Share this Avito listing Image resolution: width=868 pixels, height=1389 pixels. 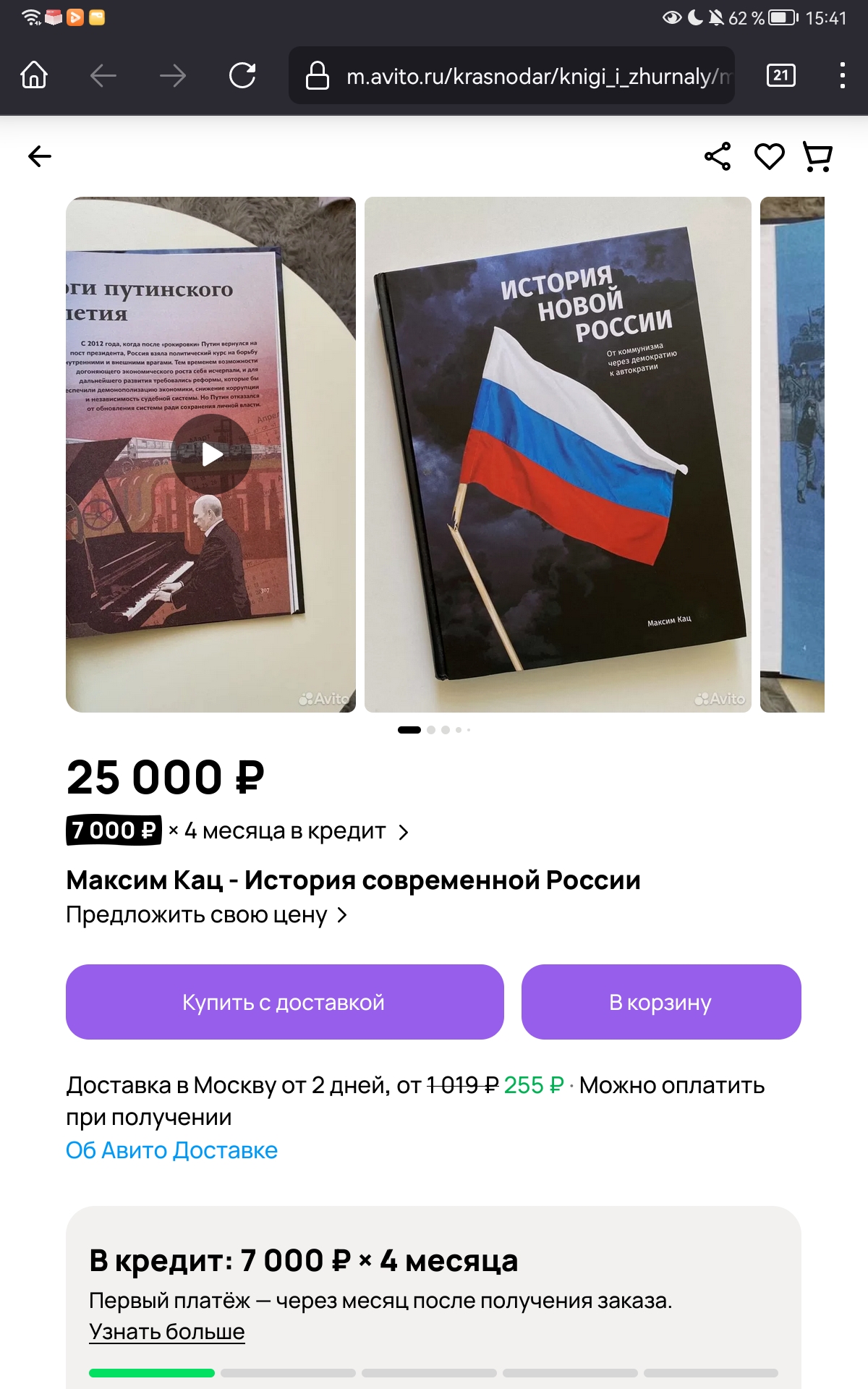[718, 156]
